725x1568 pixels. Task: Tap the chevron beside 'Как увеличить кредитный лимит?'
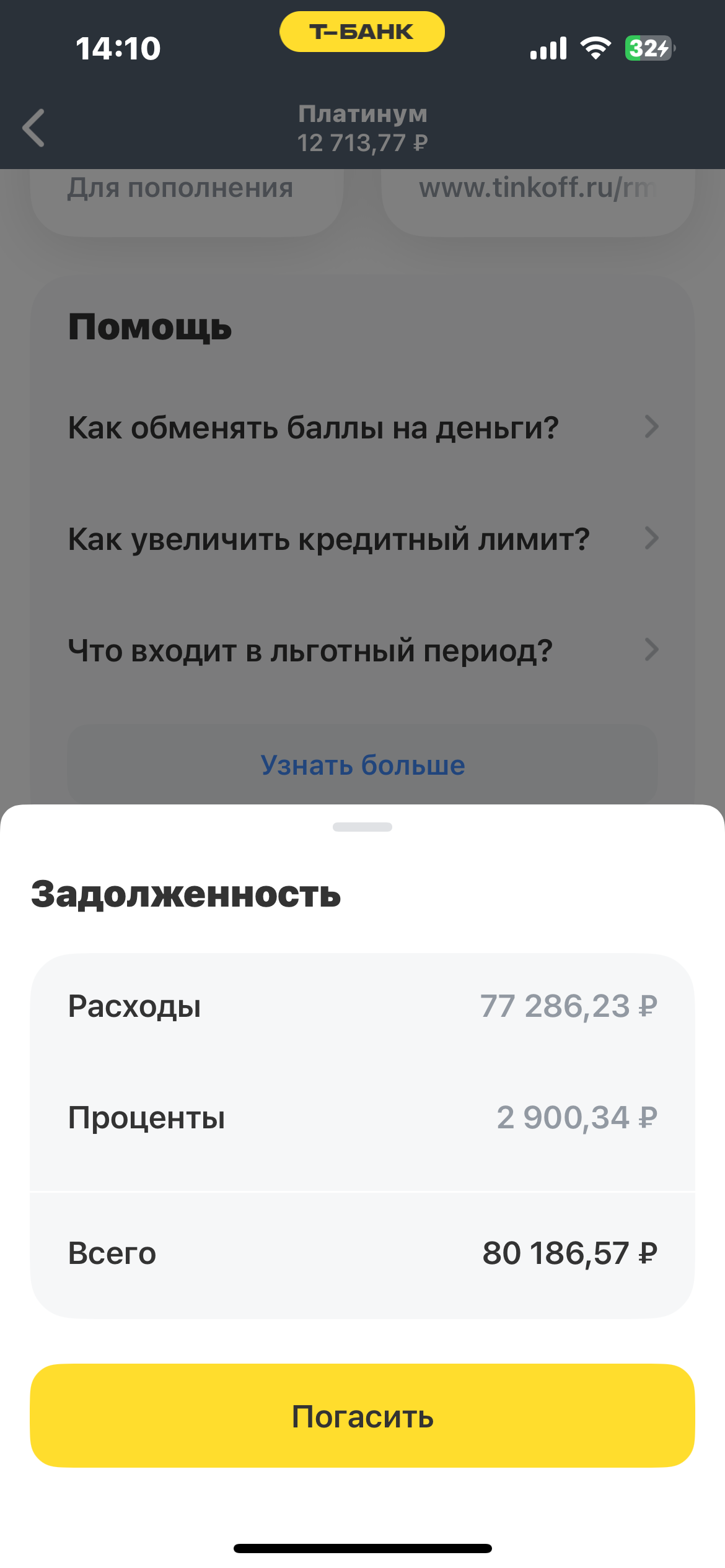(651, 539)
